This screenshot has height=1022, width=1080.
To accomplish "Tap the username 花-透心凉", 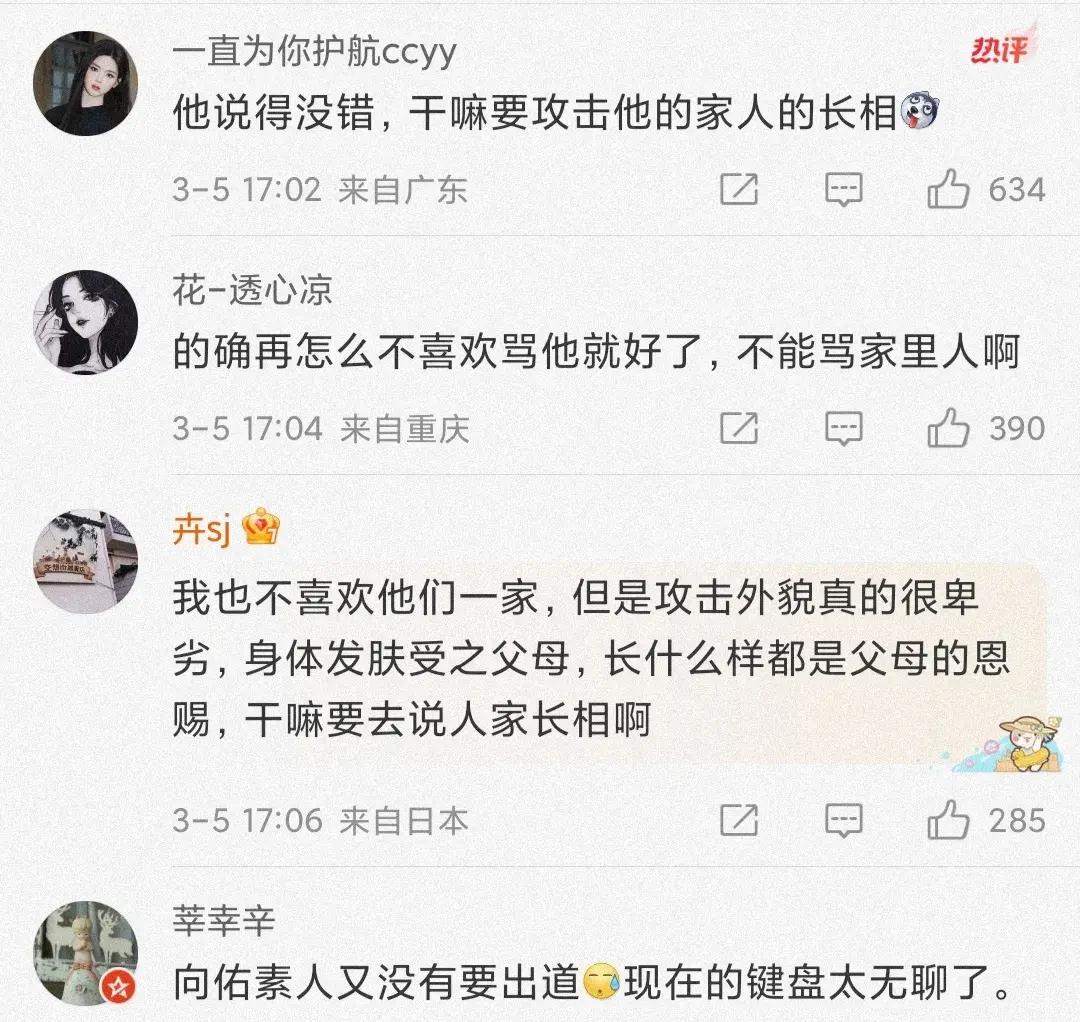I will 252,291.
